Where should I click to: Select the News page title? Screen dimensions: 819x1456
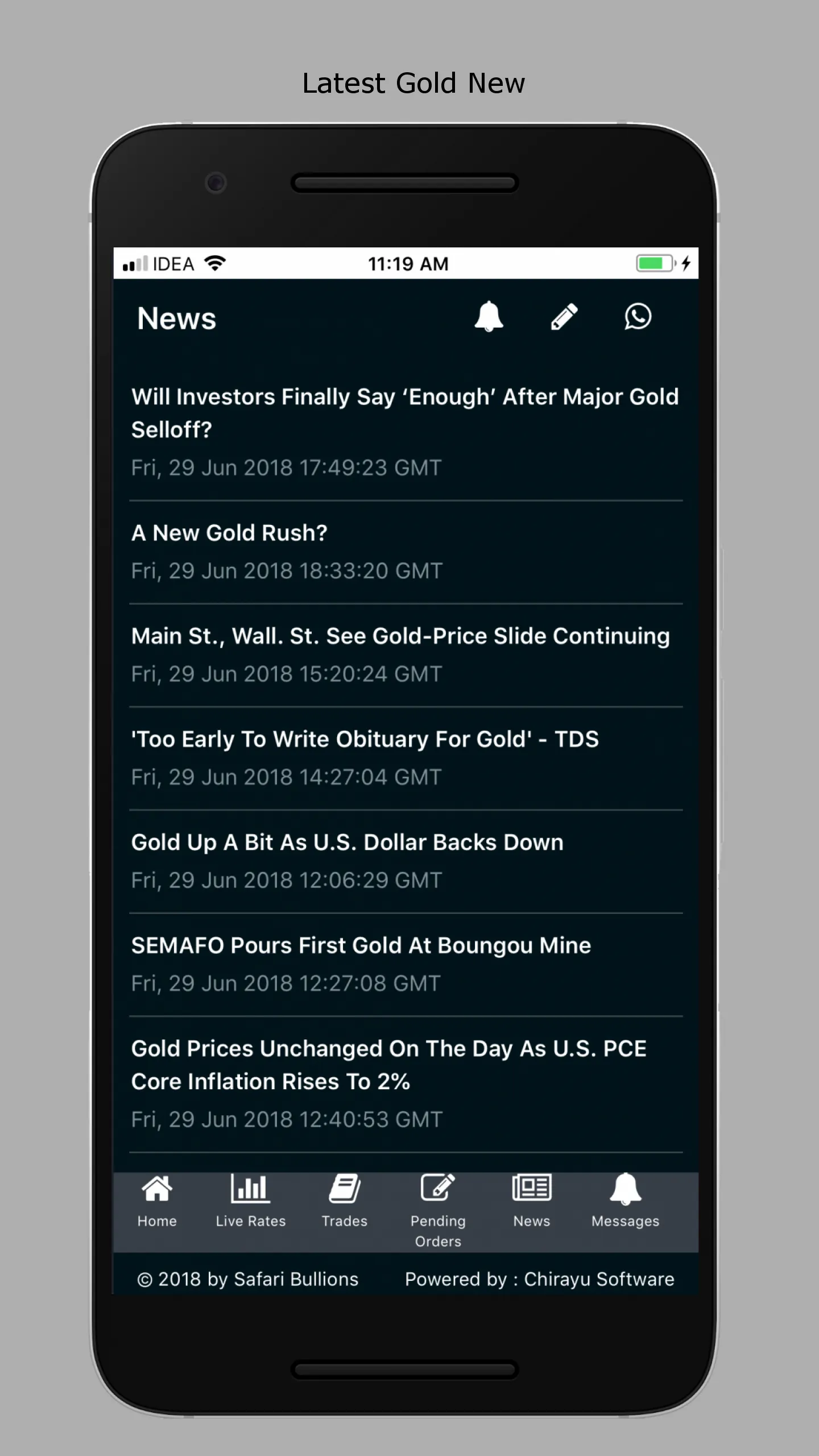(176, 318)
